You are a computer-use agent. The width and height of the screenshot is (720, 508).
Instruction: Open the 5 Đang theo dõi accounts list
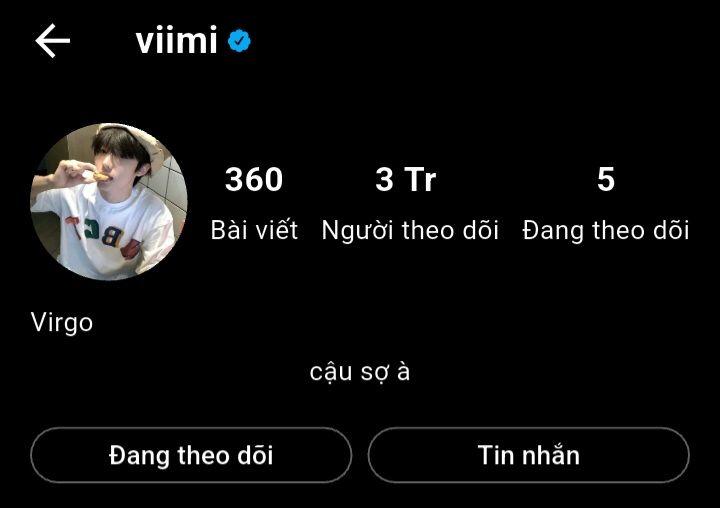tap(606, 202)
